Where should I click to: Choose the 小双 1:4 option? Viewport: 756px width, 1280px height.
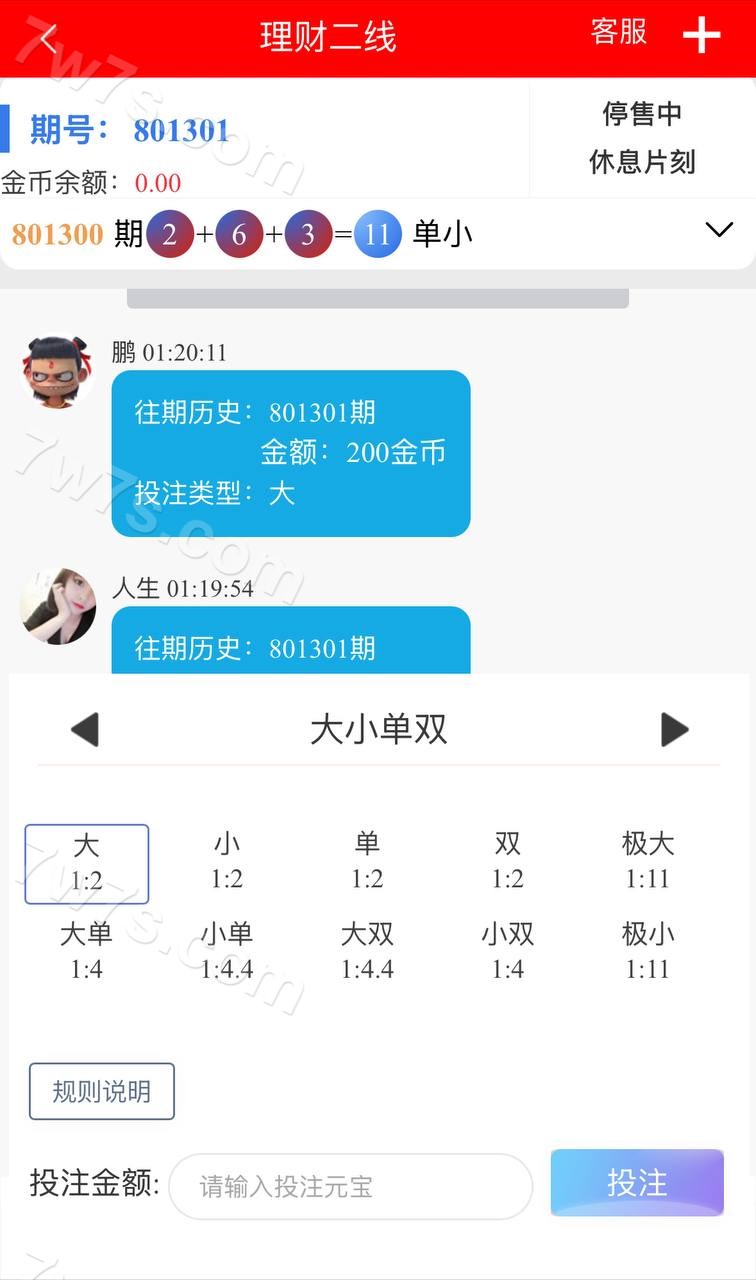tap(507, 951)
